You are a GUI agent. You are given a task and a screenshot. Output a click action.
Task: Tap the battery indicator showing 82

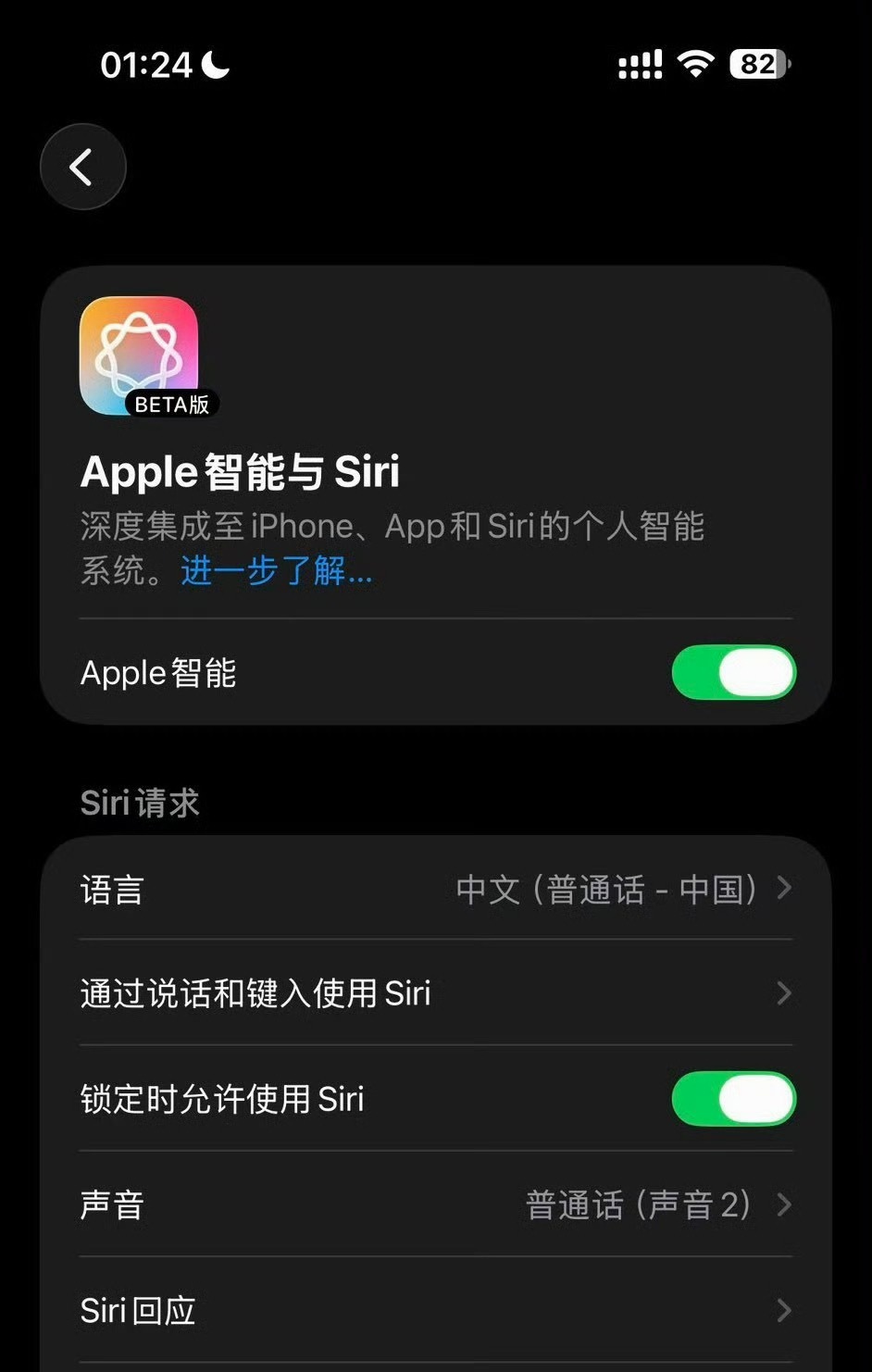click(x=759, y=64)
